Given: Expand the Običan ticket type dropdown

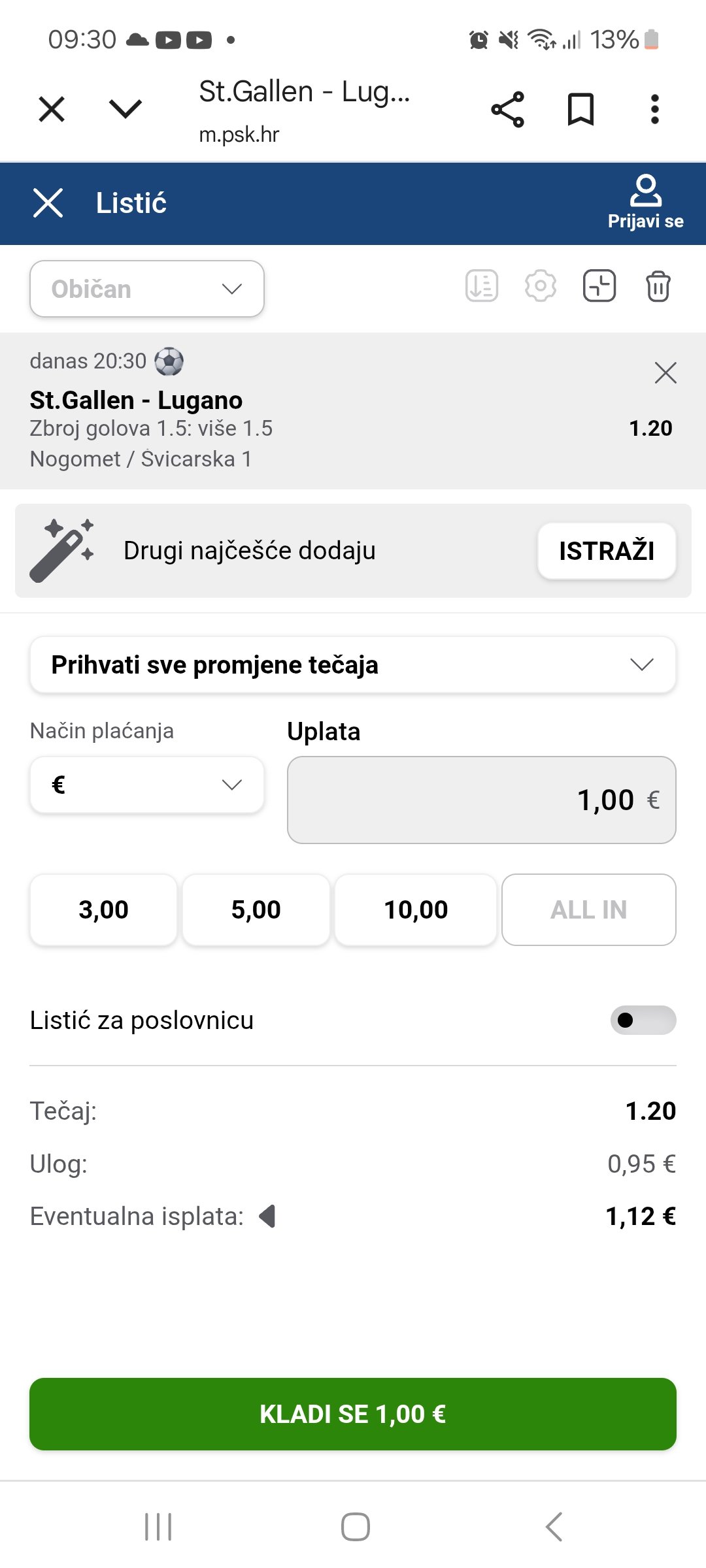Looking at the screenshot, I should [147, 289].
